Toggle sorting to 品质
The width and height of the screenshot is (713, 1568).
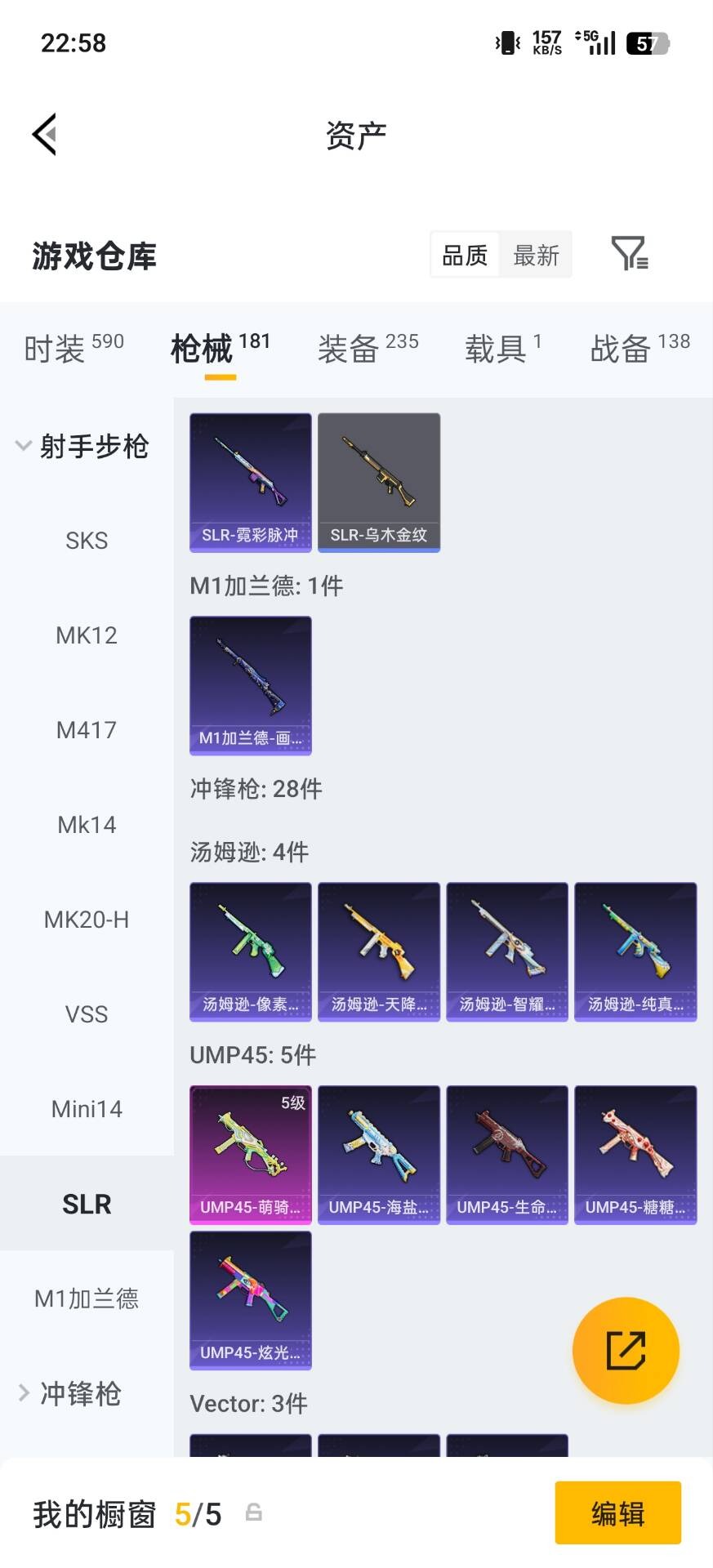(464, 255)
